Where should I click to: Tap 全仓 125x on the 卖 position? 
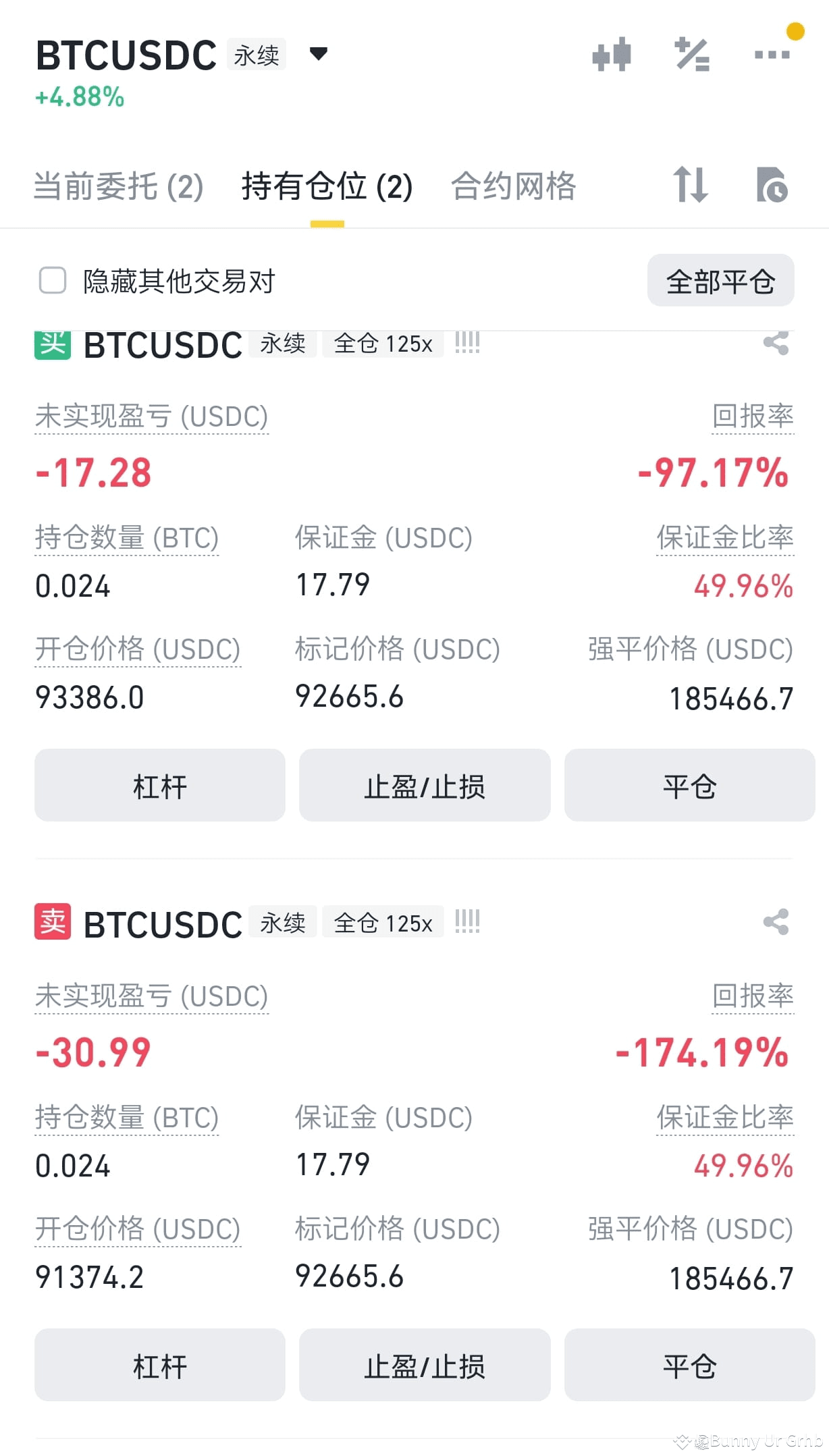point(383,923)
